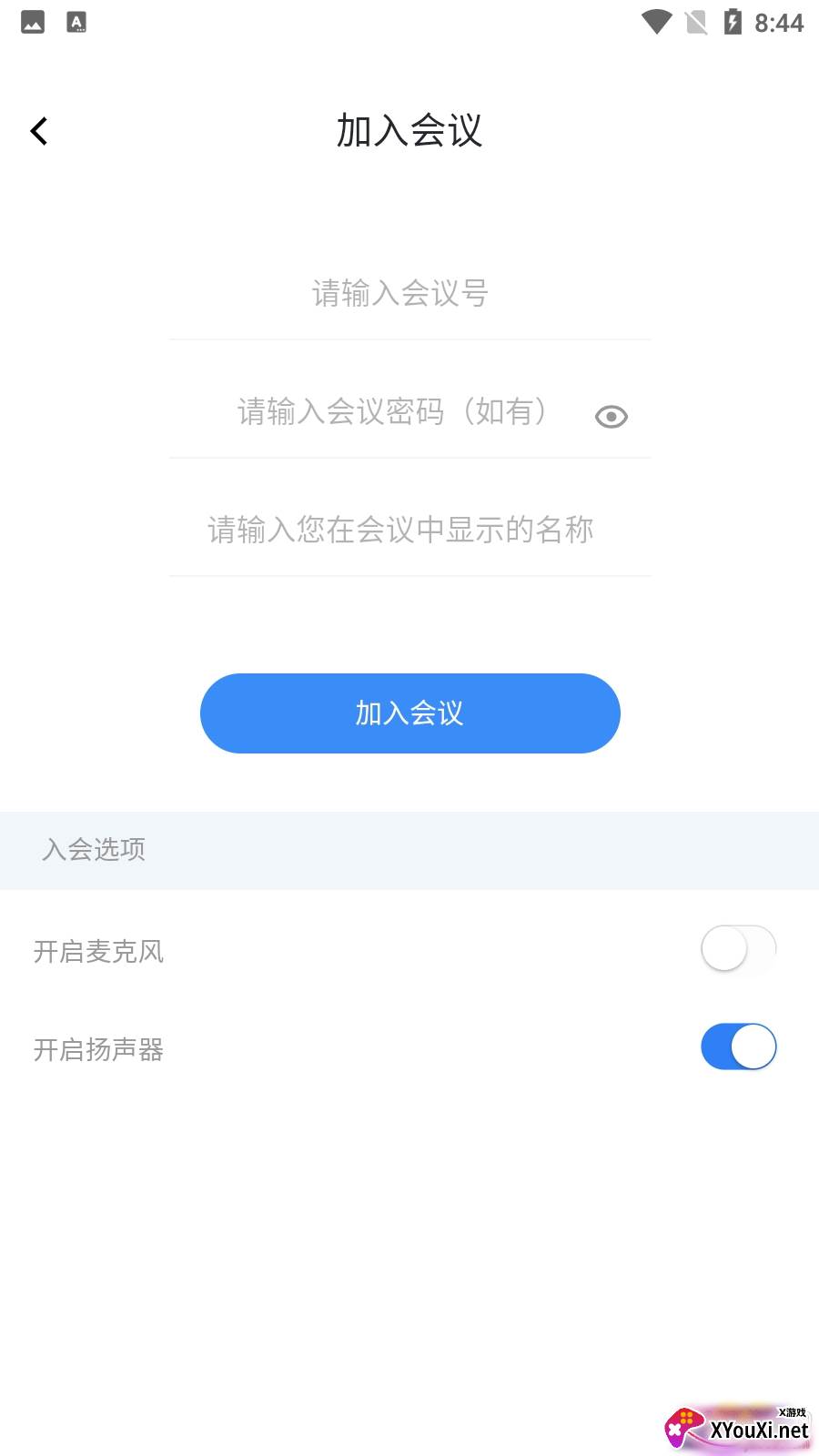This screenshot has width=819, height=1456.
Task: Tap the blue 加入会议 button
Action: tap(409, 713)
